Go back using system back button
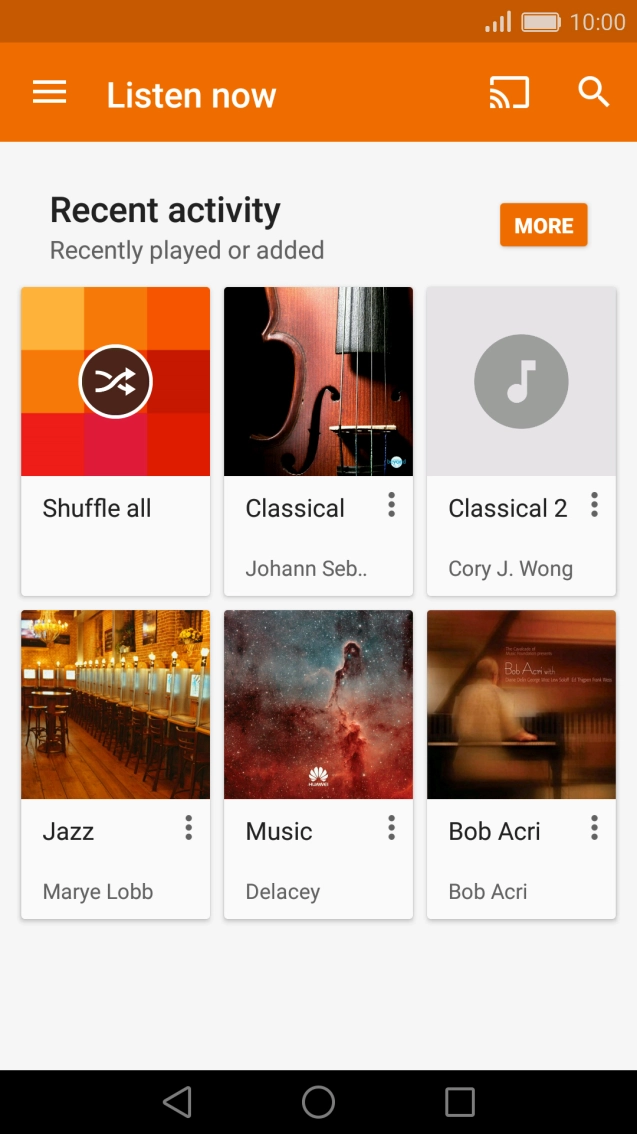This screenshot has width=637, height=1134. pos(177,1102)
